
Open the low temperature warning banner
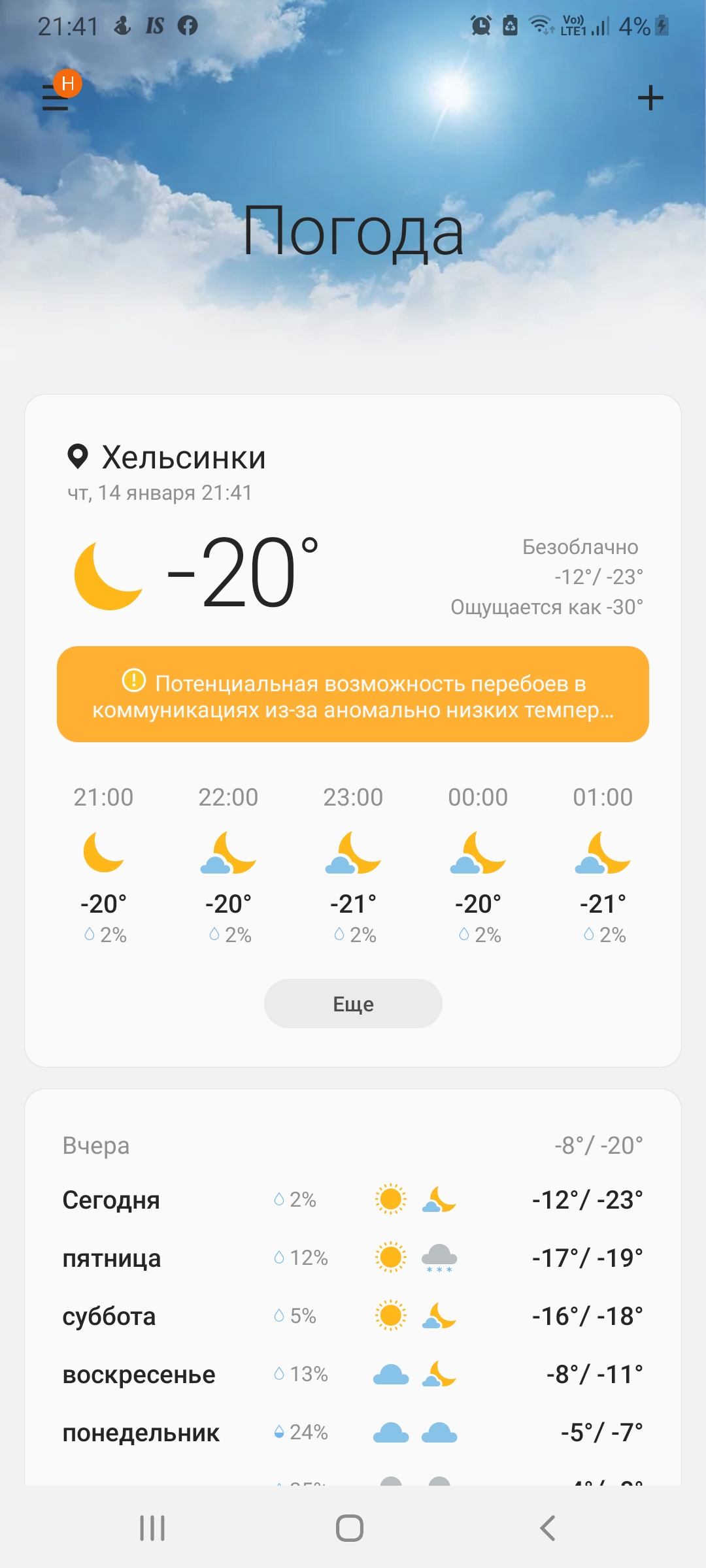tap(353, 694)
